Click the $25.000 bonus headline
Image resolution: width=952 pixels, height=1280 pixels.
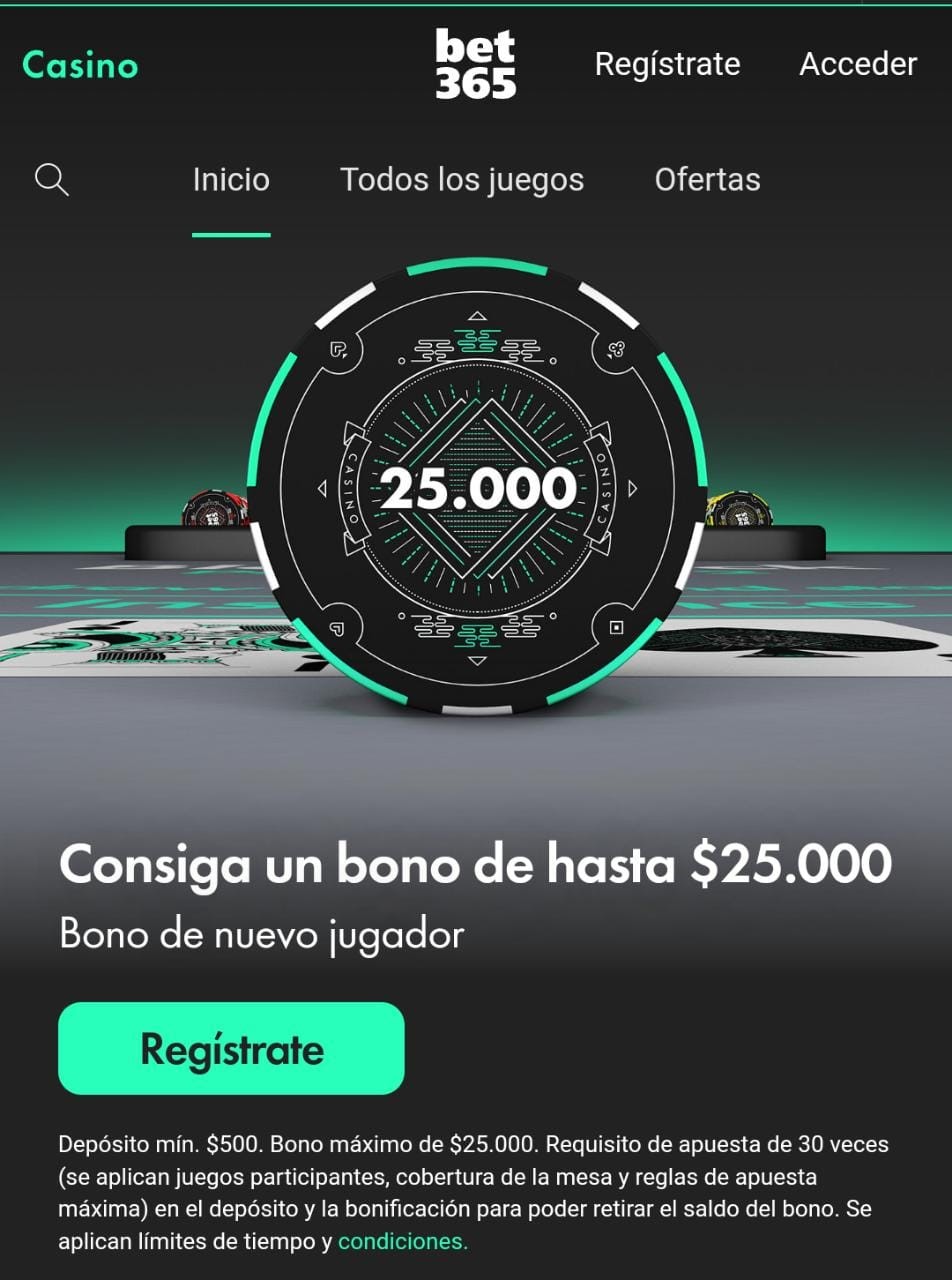coord(475,868)
